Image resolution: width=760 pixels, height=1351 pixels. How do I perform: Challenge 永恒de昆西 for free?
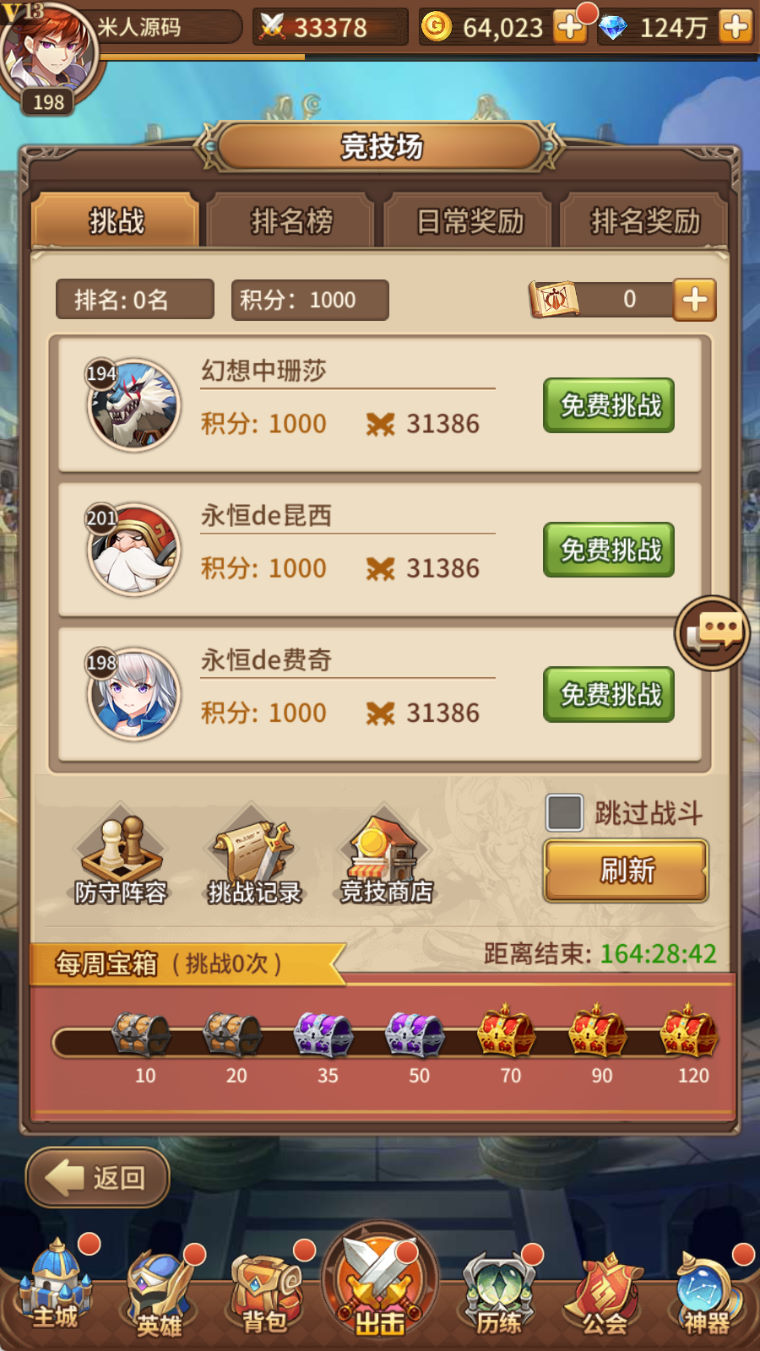609,550
